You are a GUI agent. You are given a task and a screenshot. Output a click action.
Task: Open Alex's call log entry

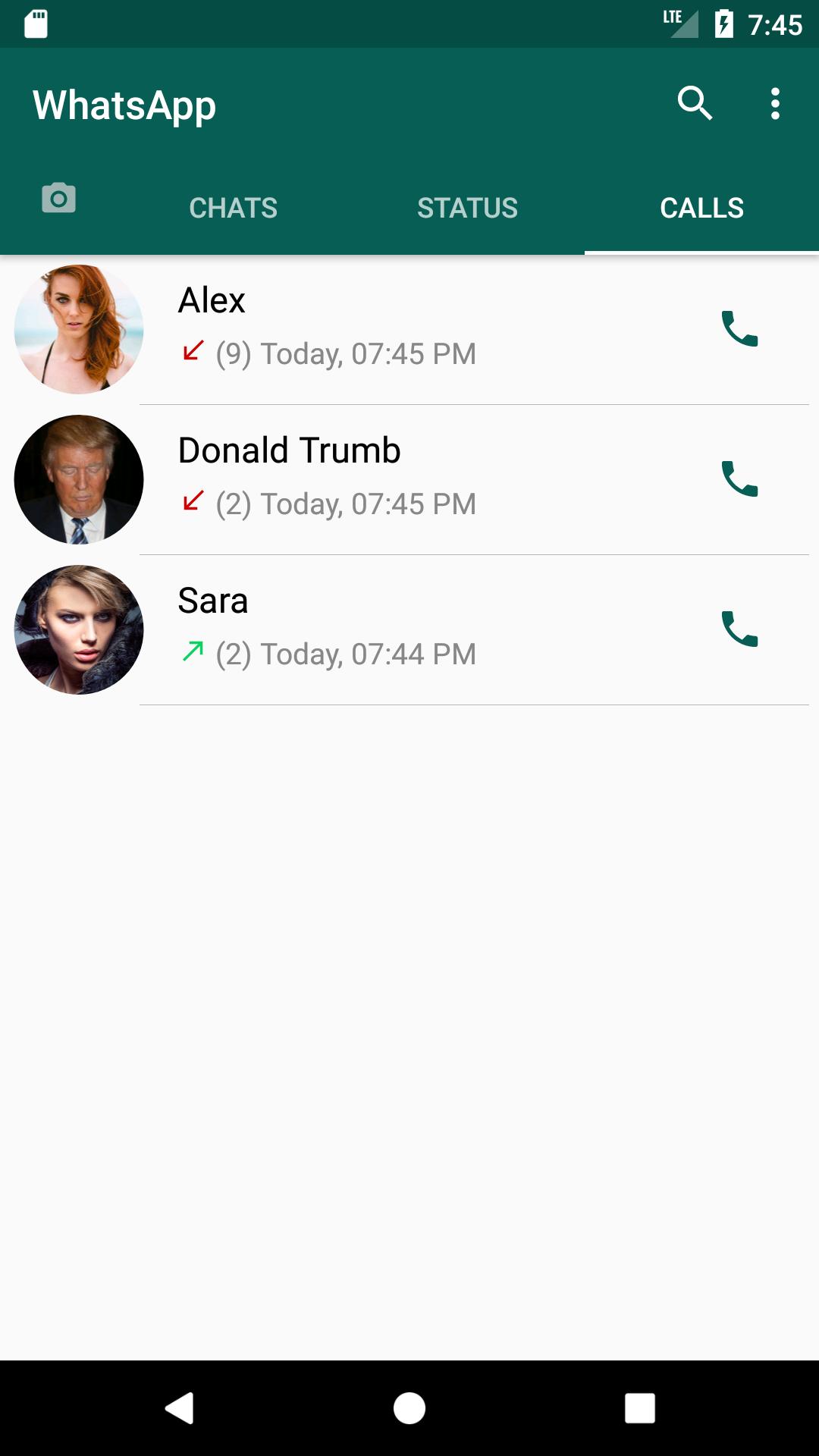tap(409, 328)
